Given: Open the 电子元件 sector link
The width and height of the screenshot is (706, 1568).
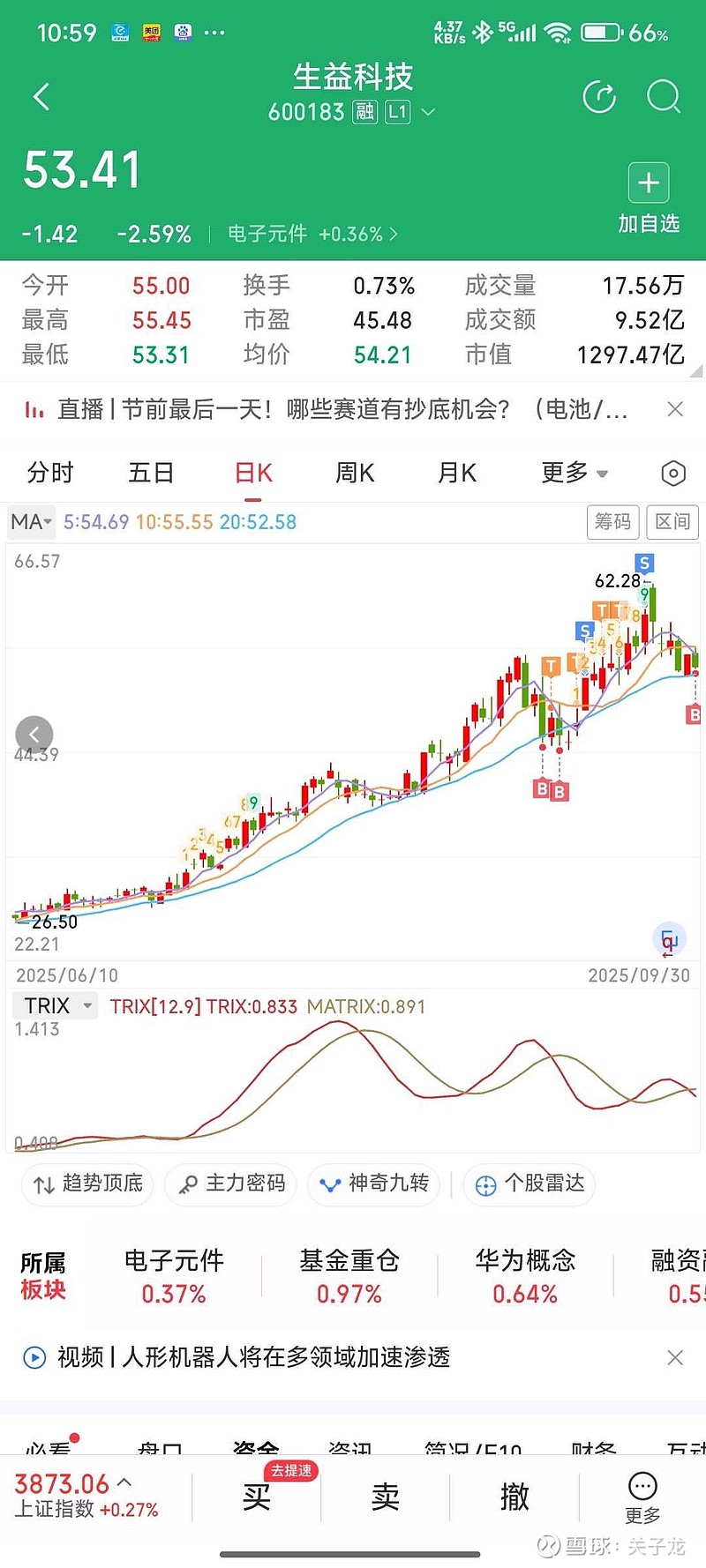Looking at the screenshot, I should click(x=312, y=234).
